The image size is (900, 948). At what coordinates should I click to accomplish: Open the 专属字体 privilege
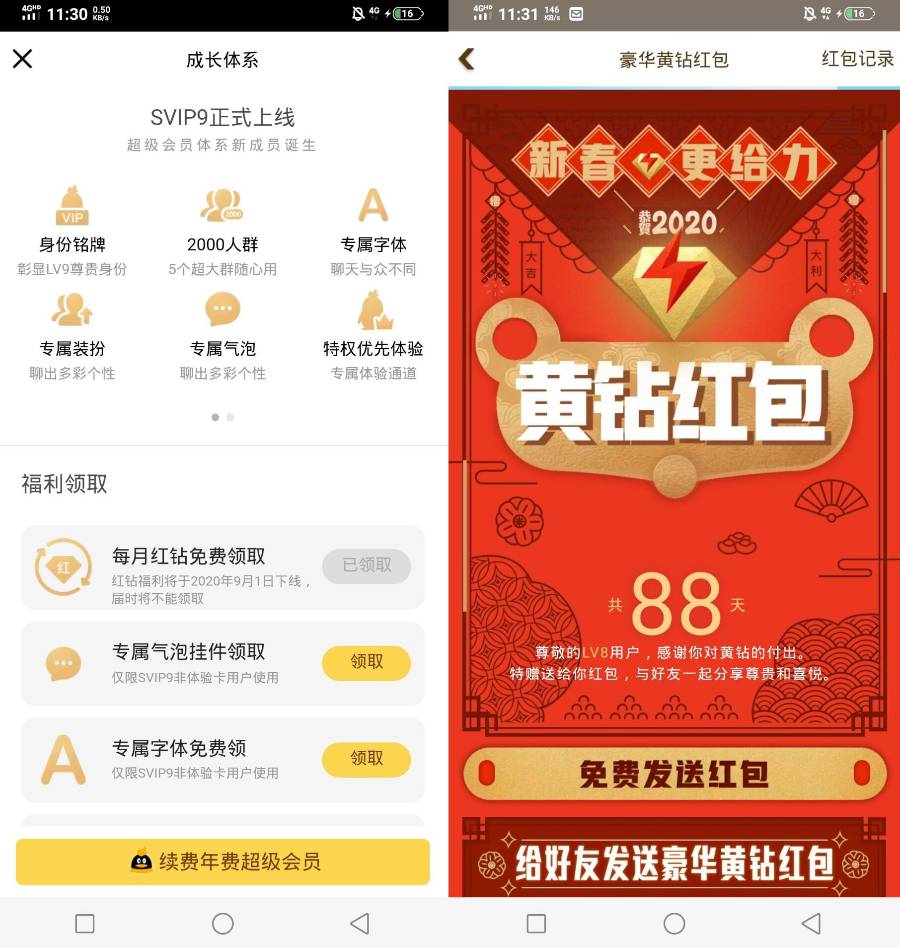373,230
